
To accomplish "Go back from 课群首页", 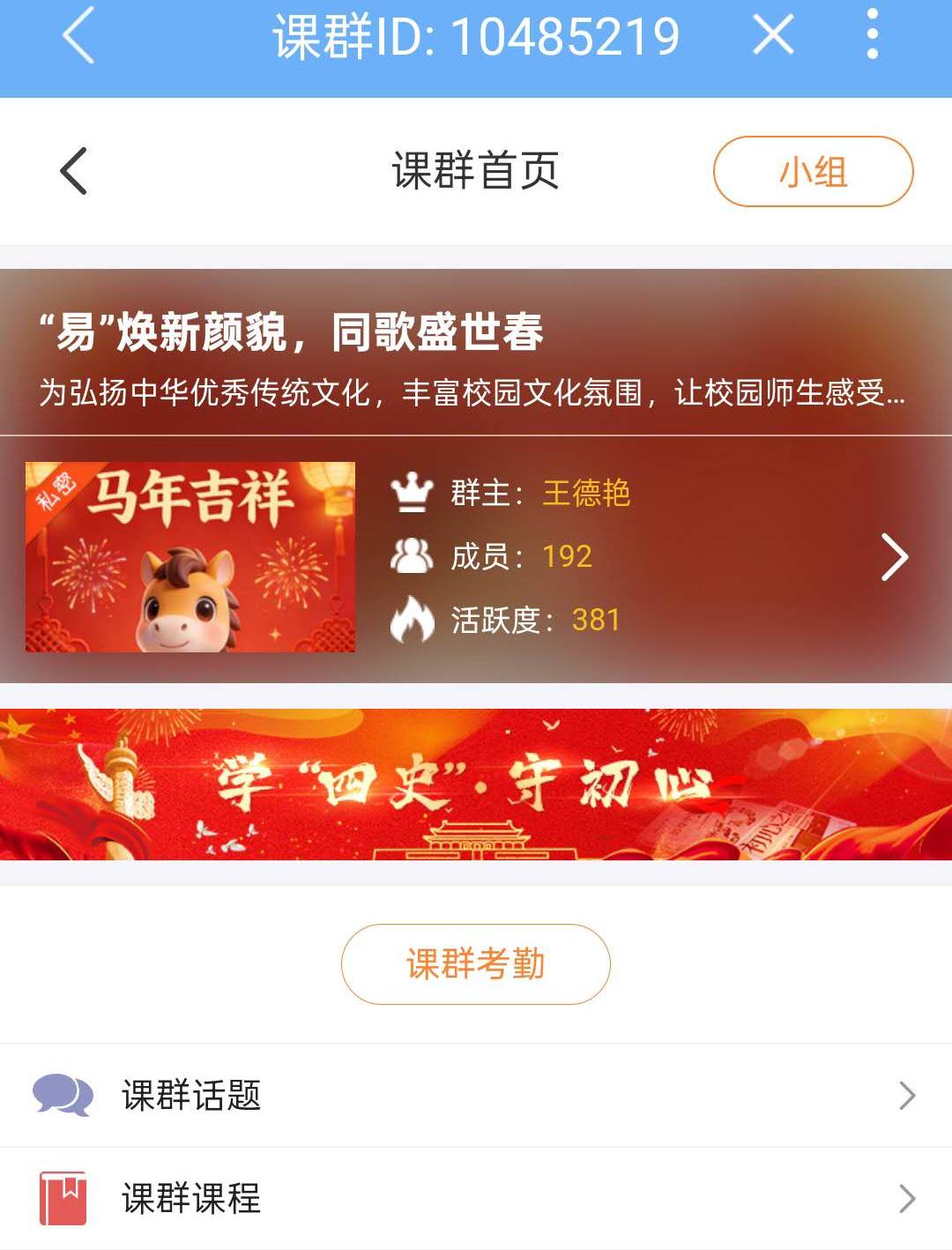I will (74, 170).
